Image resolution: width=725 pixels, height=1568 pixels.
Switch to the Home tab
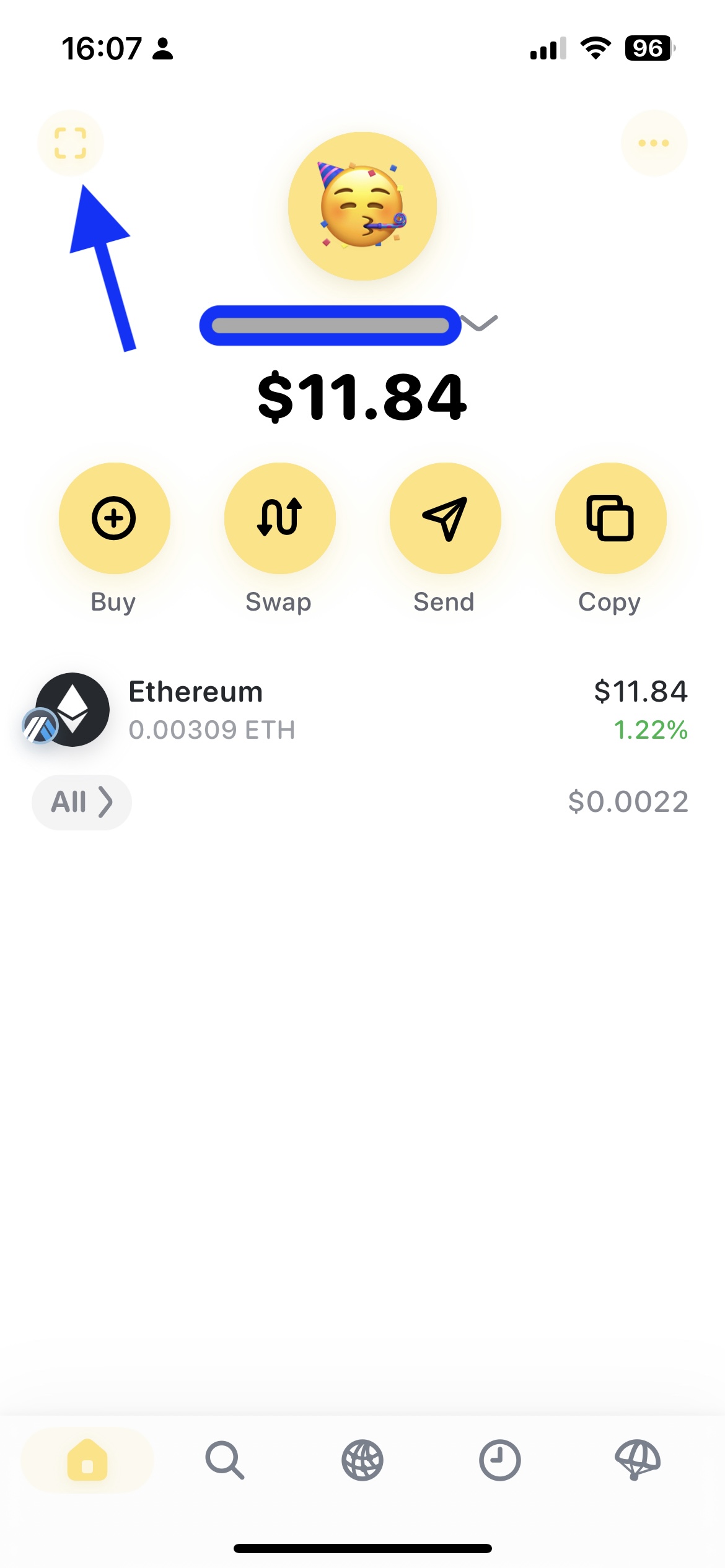(87, 1460)
